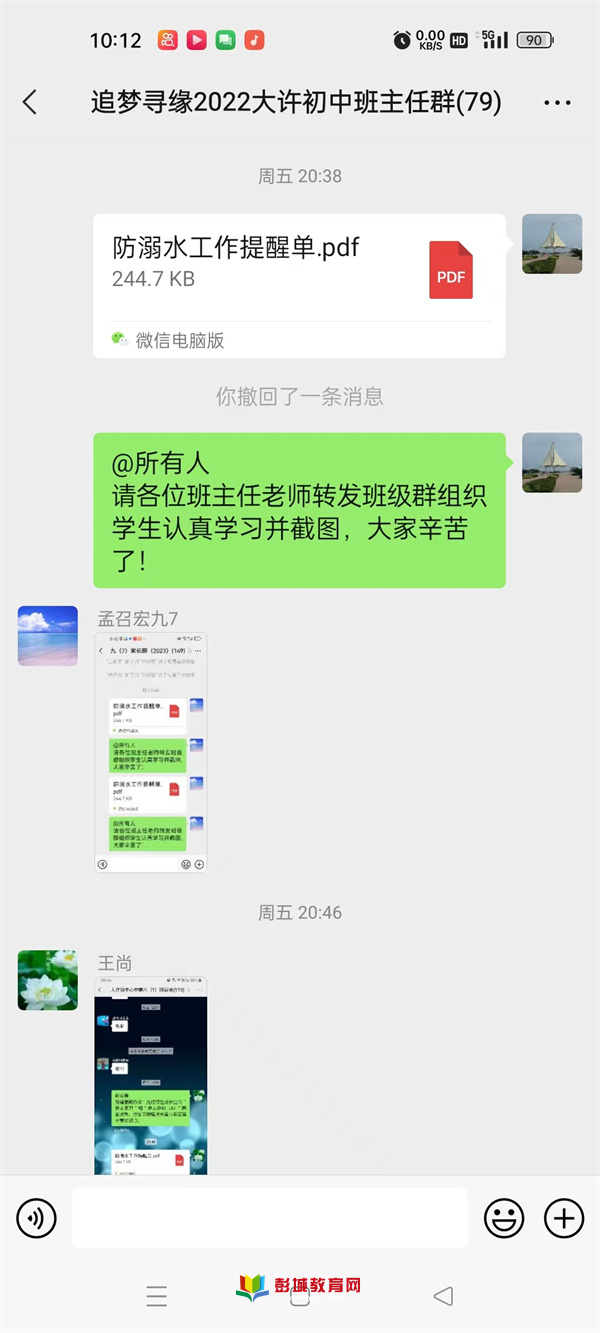
Task: Open the plus attachment menu
Action: tap(564, 1218)
